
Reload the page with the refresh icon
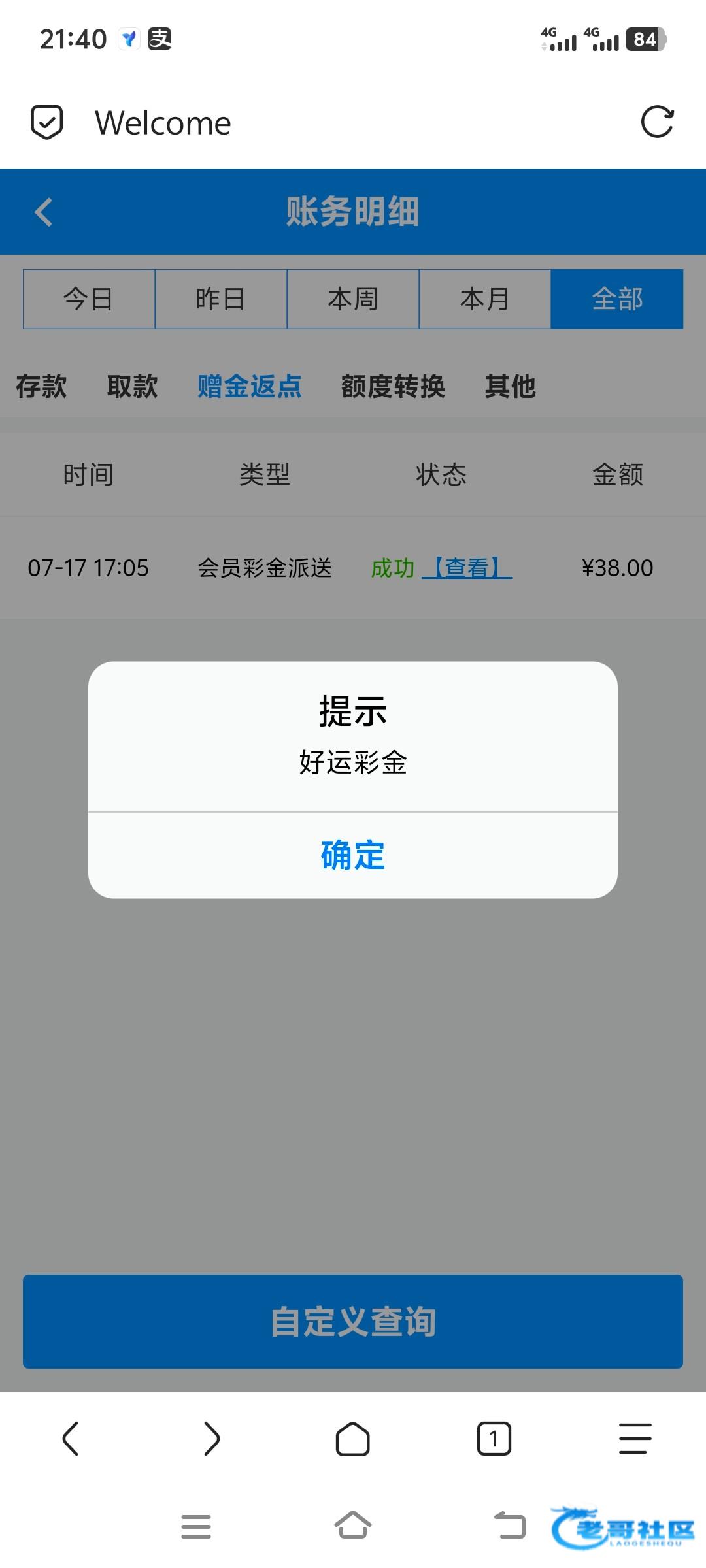[x=657, y=122]
